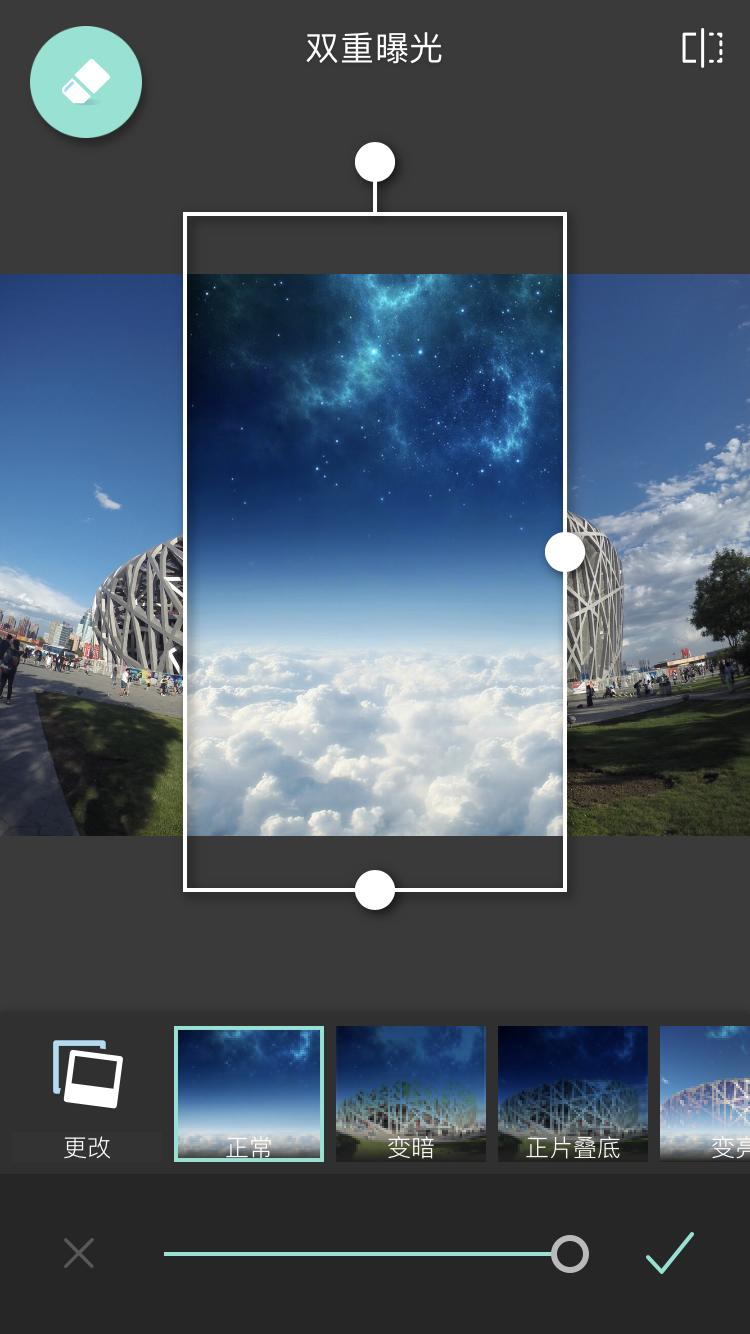Tap the checkmark to confirm double exposure
The width and height of the screenshot is (750, 1334).
pyautogui.click(x=670, y=1253)
